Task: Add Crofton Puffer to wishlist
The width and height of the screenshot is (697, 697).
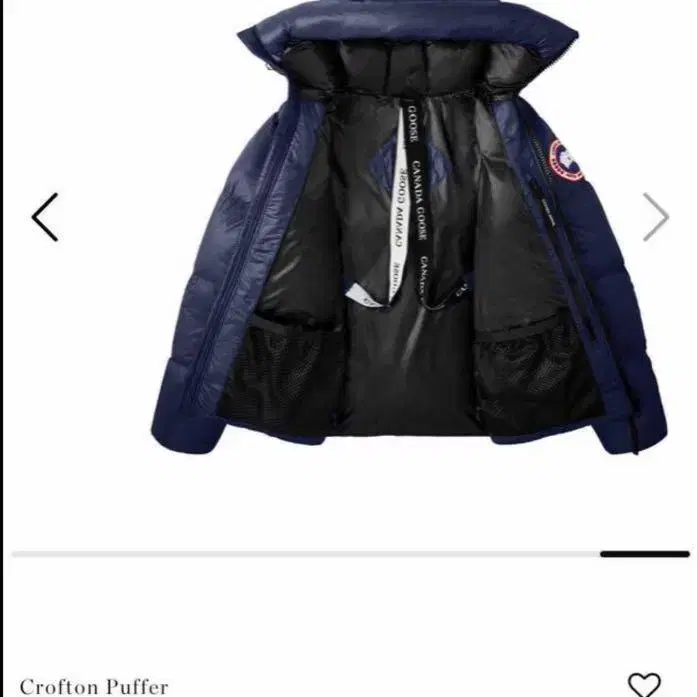Action: coord(645,685)
